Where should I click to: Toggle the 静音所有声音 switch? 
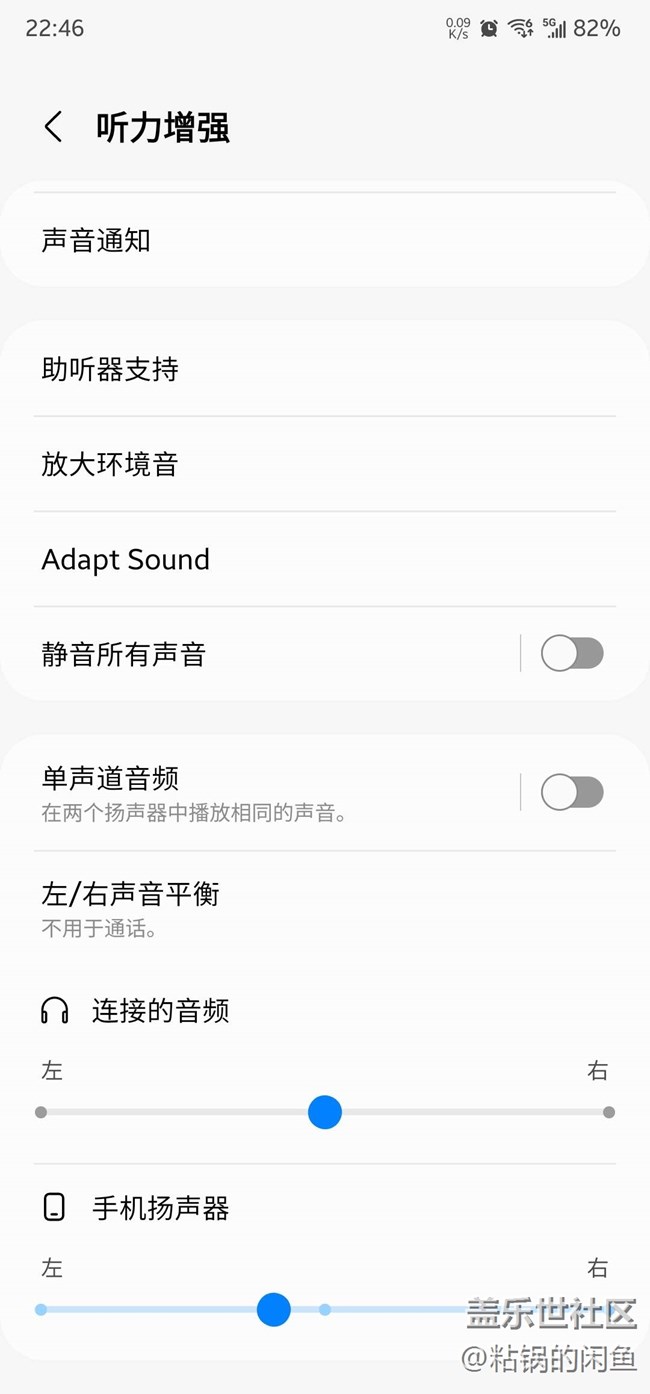pyautogui.click(x=572, y=654)
